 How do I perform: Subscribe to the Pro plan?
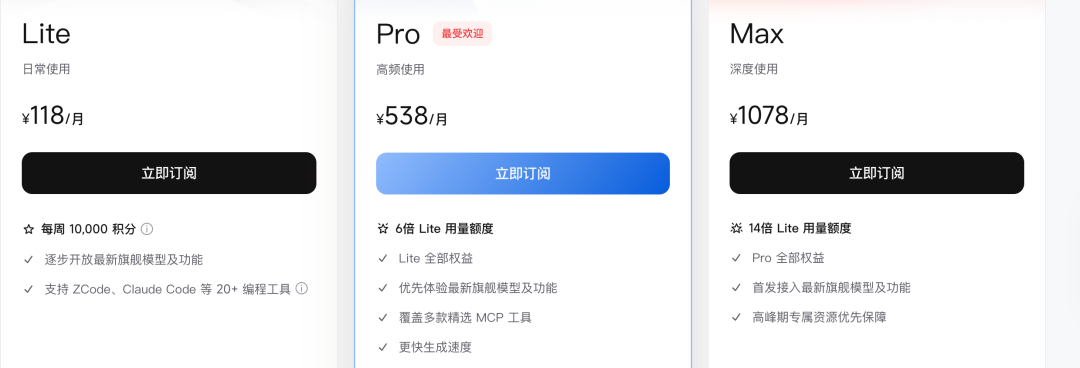[523, 173]
